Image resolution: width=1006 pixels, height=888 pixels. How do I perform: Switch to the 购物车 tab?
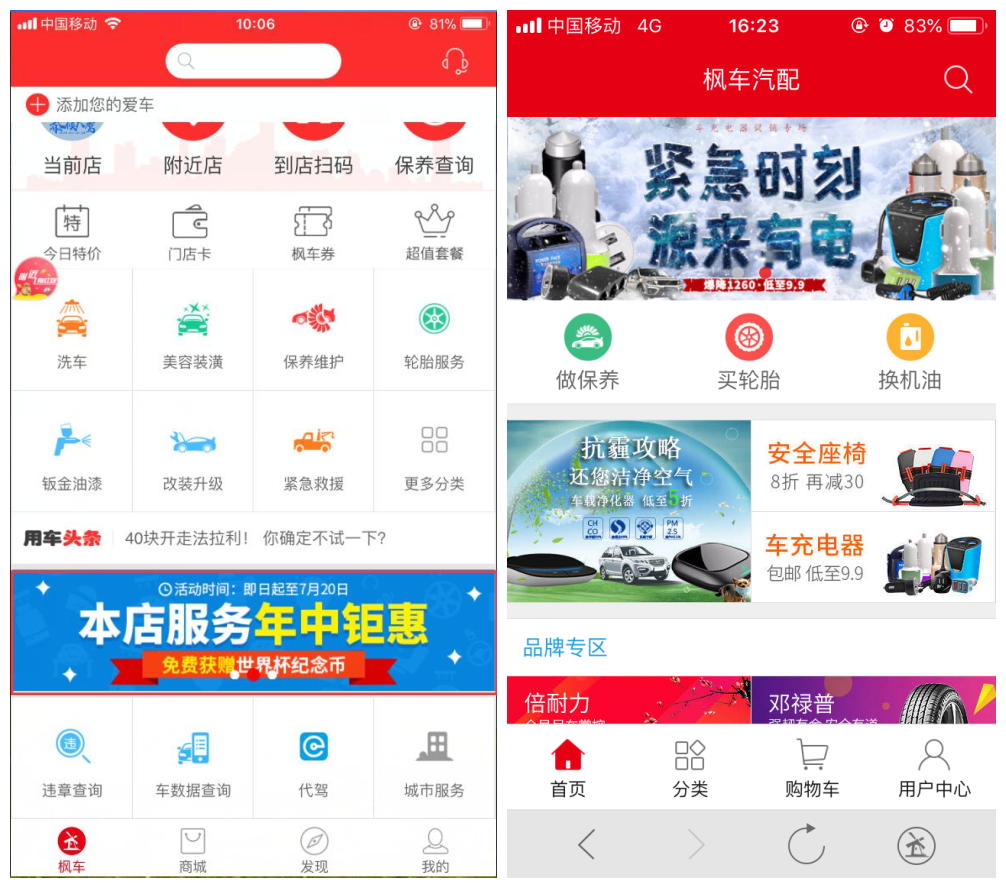811,768
